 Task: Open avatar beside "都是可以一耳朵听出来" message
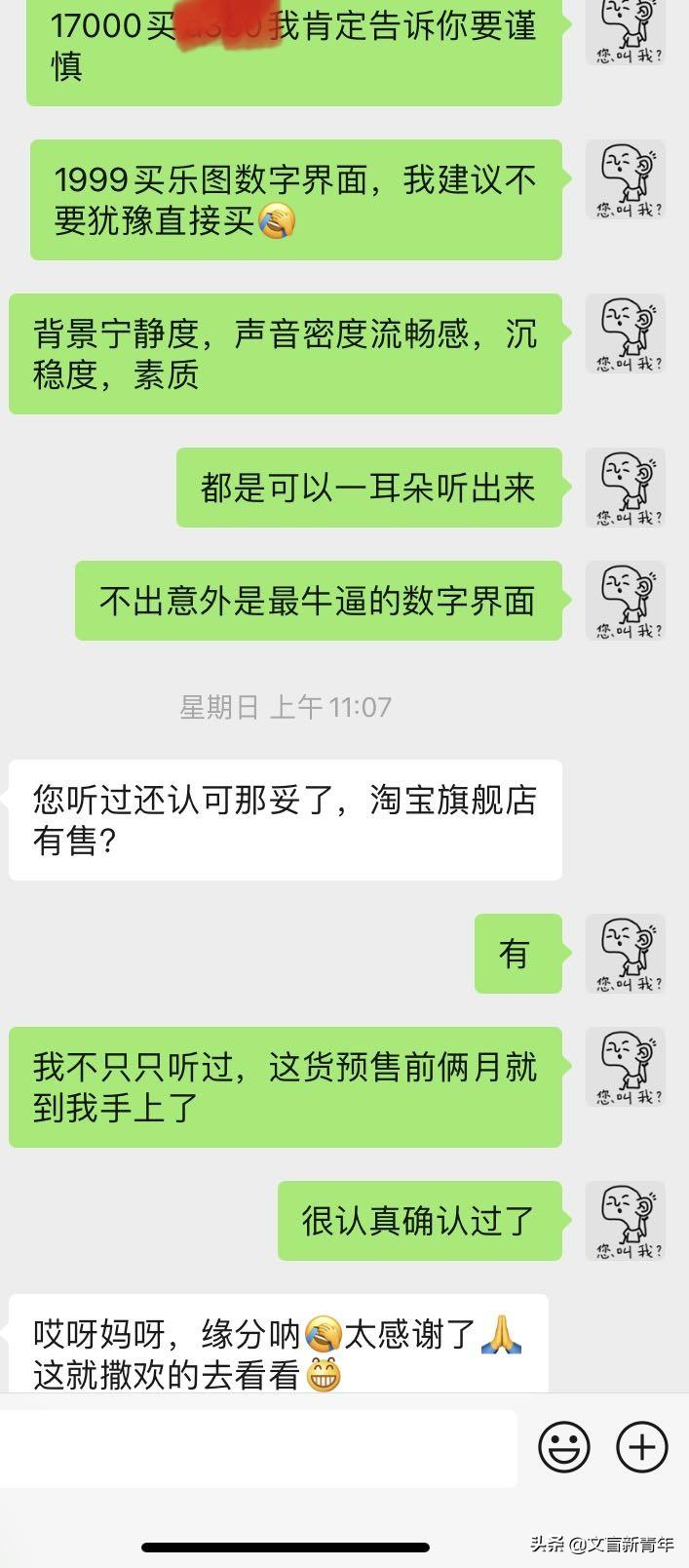[x=626, y=488]
